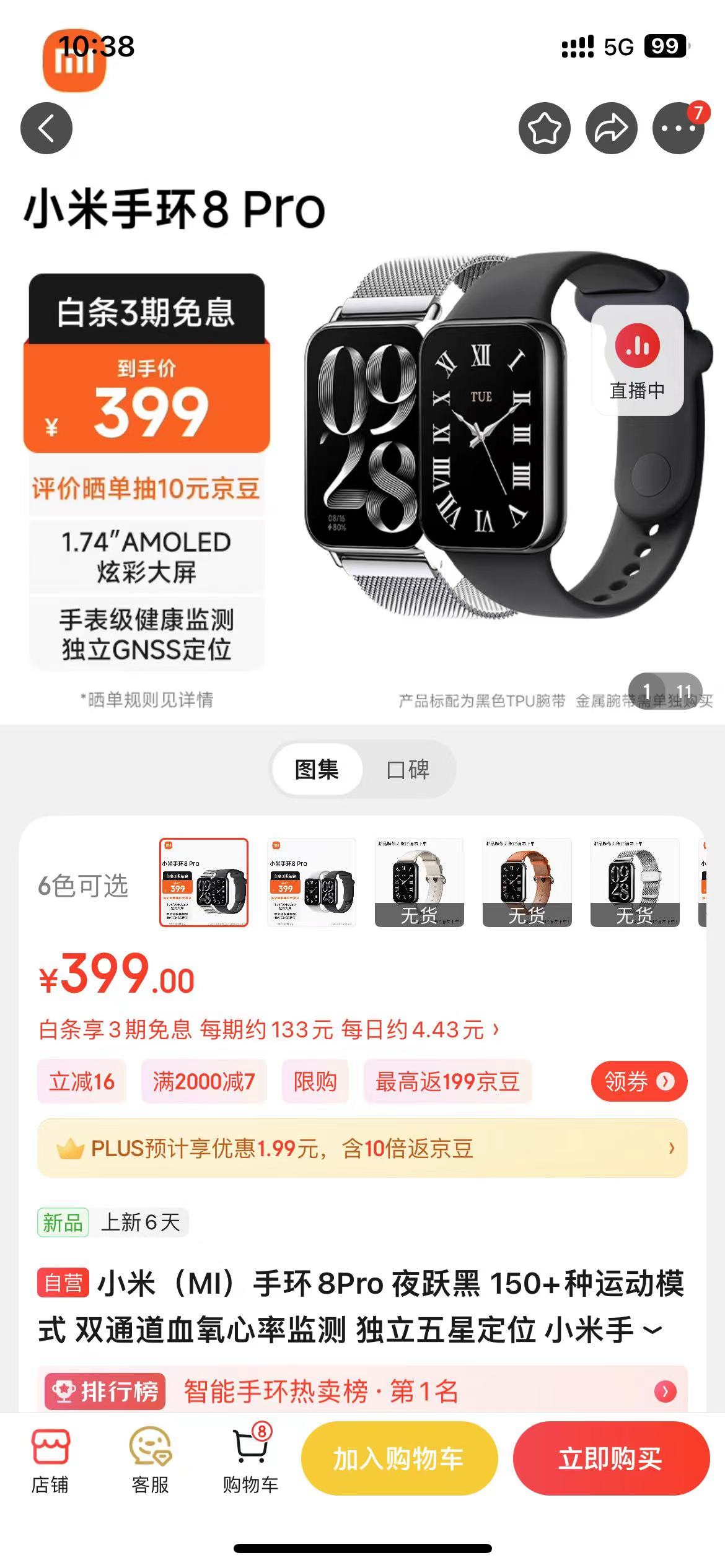
Task: Contact 客服 customer service
Action: 150,1460
